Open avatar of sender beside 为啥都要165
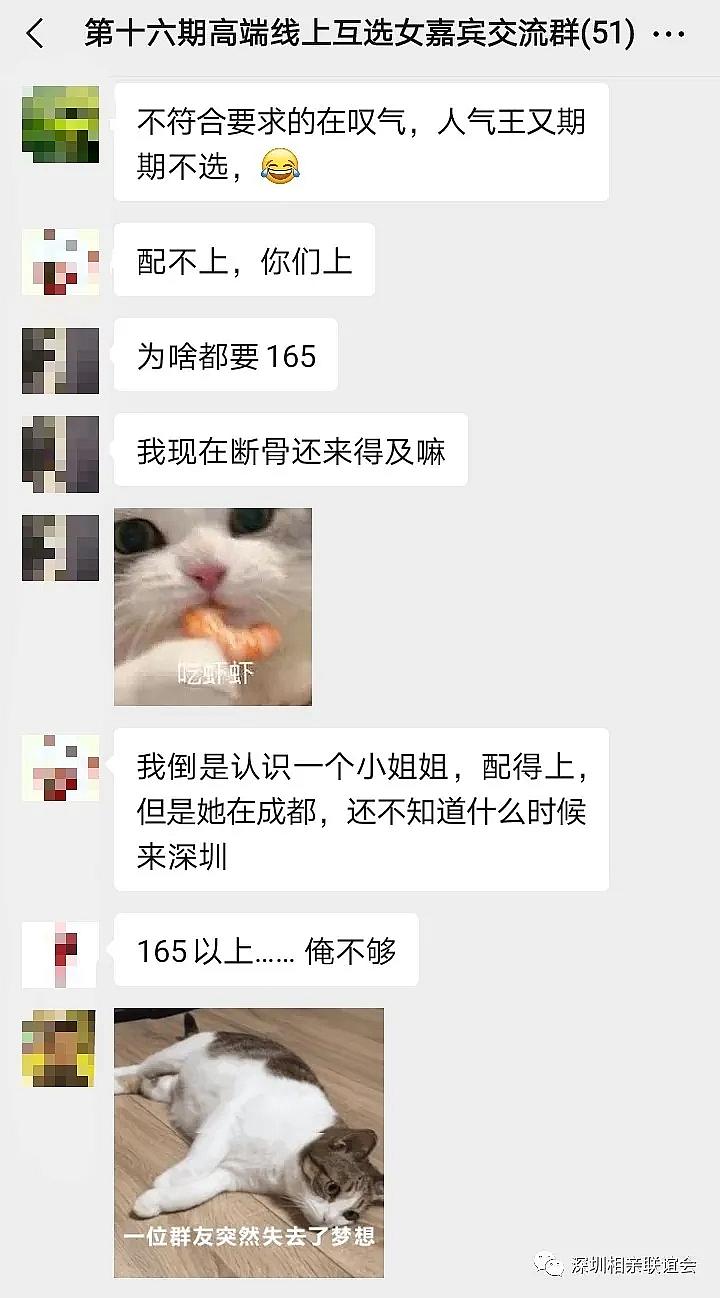Viewport: 720px width, 1298px height. coord(60,359)
